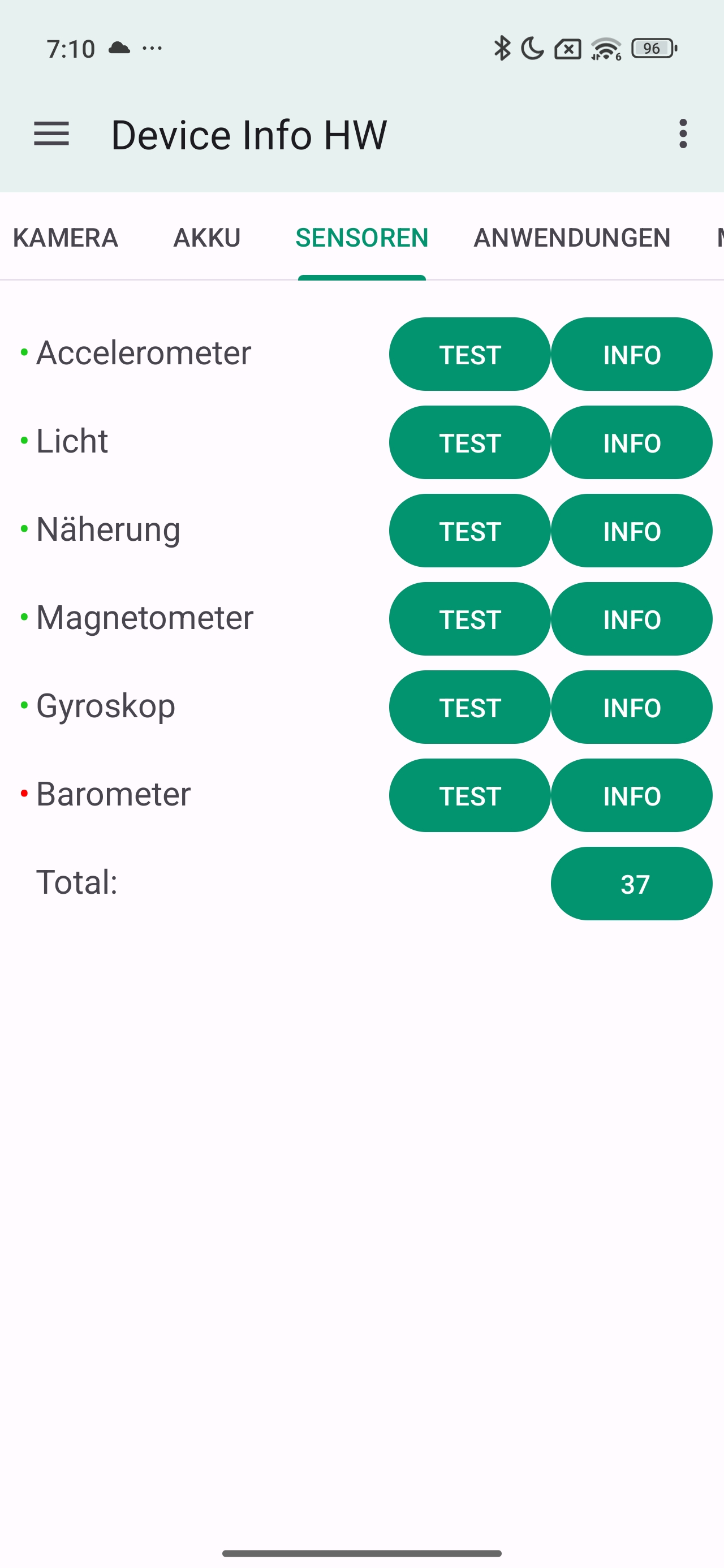Show info for Accelerometer
This screenshot has height=1568, width=724.
coord(631,354)
